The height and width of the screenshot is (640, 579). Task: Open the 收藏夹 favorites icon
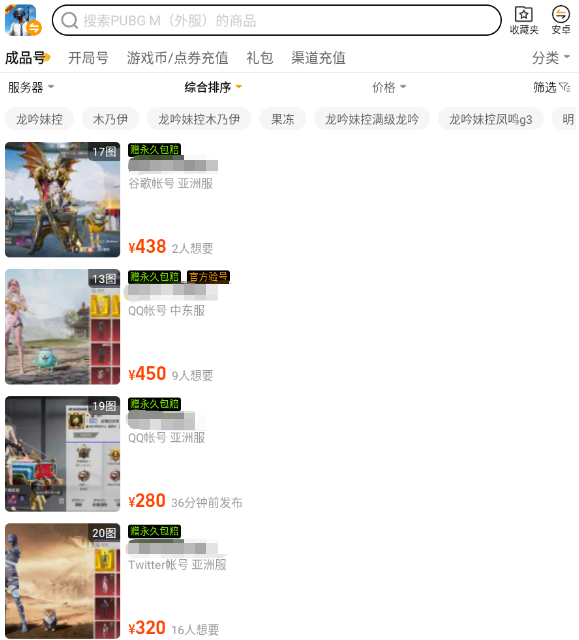(524, 20)
